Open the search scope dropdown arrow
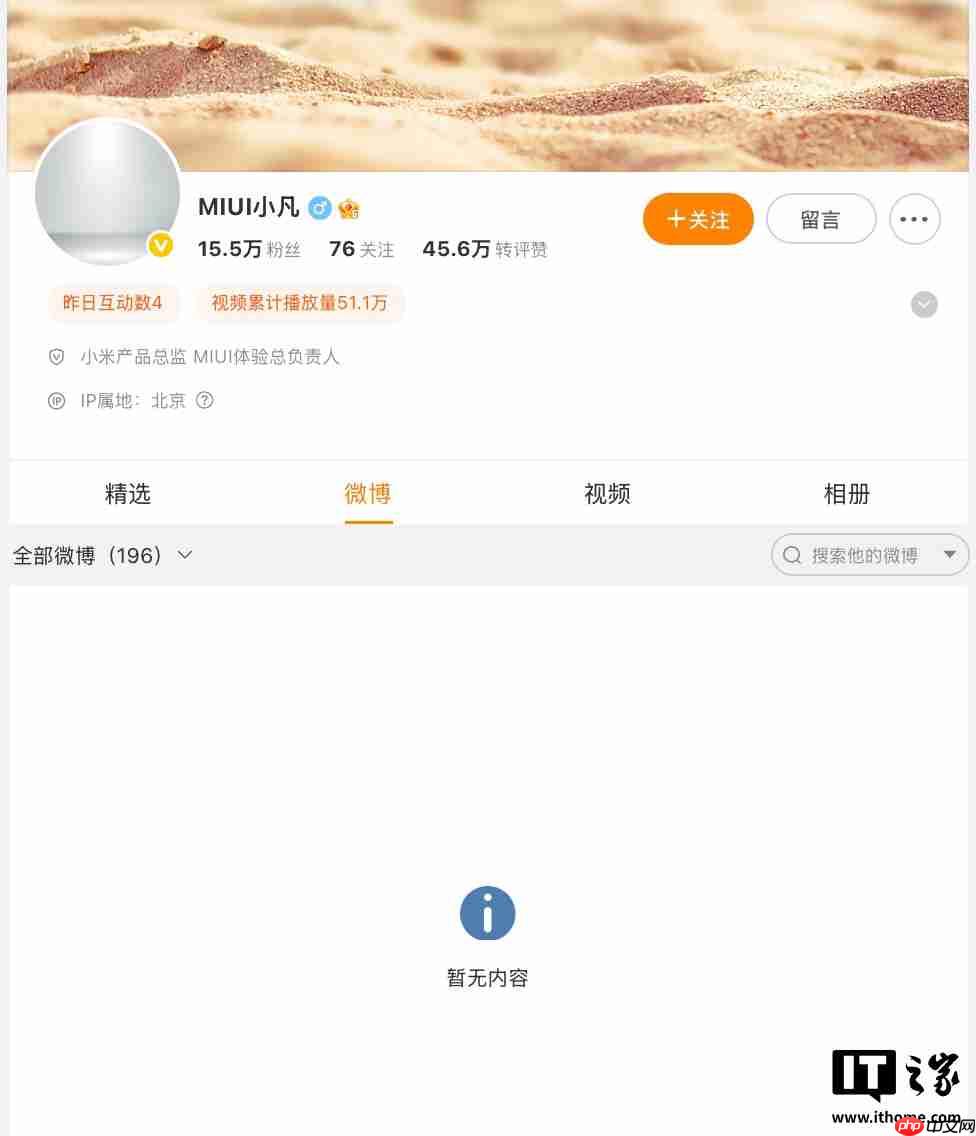 click(949, 555)
